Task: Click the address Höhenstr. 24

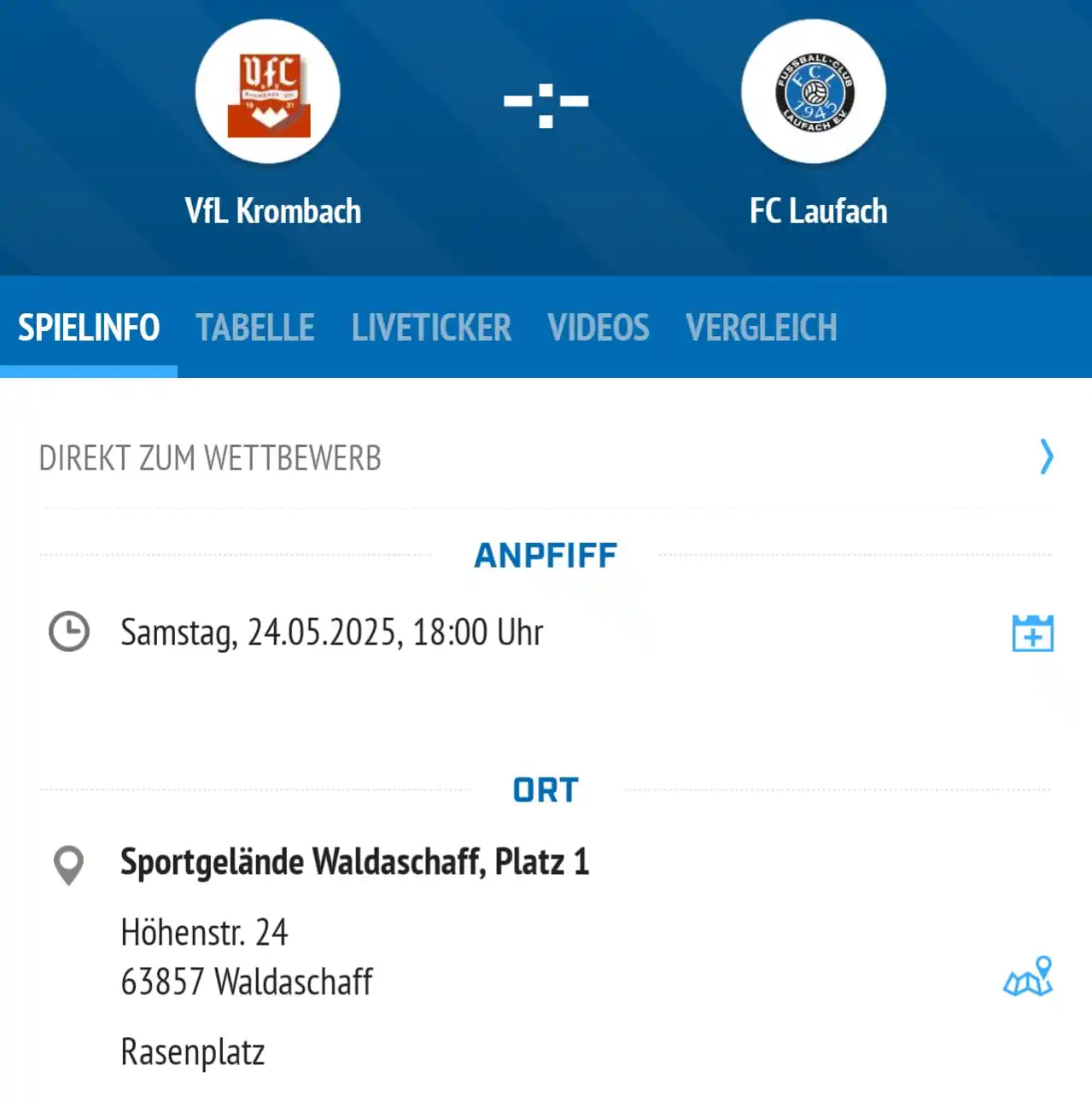Action: point(204,933)
